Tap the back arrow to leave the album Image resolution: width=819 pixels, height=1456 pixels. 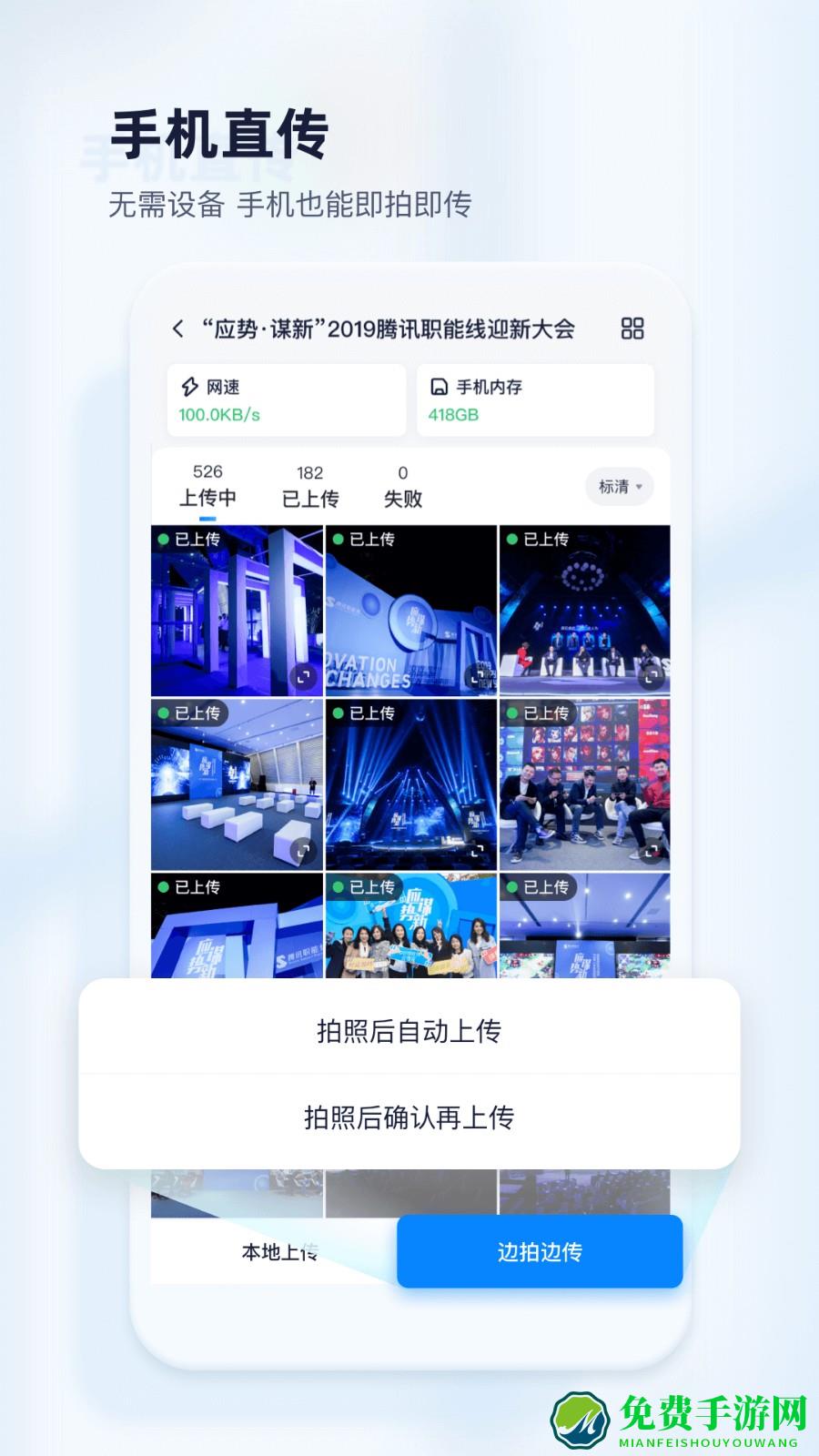pyautogui.click(x=178, y=329)
